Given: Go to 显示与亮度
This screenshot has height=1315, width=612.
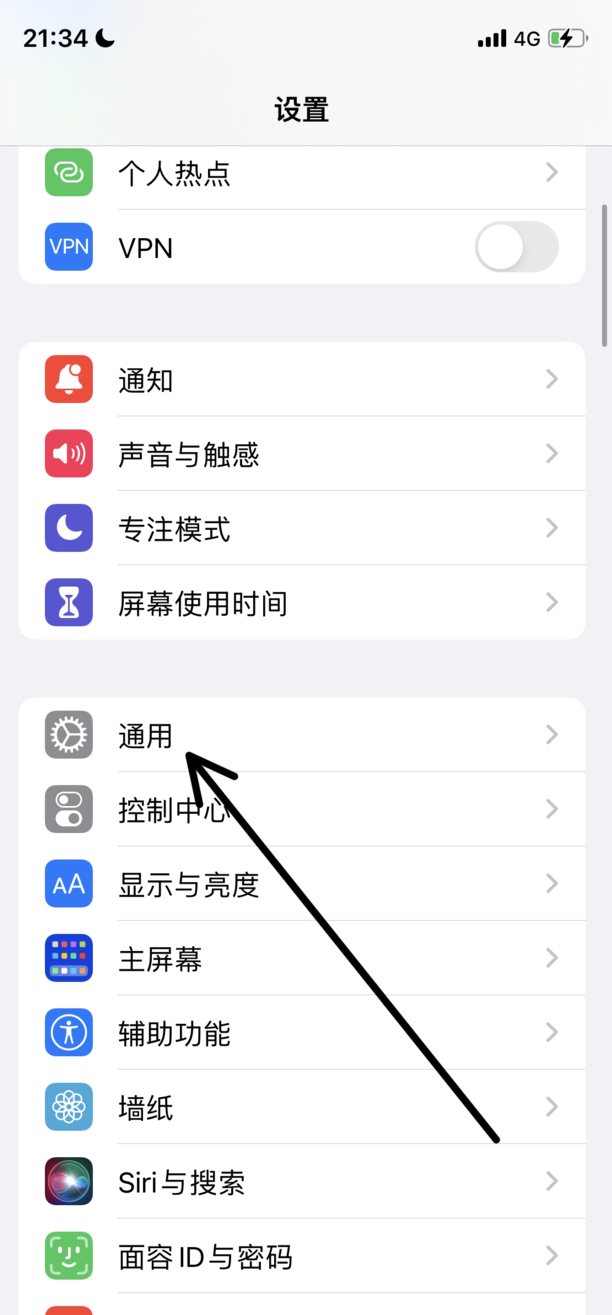Looking at the screenshot, I should coord(302,884).
